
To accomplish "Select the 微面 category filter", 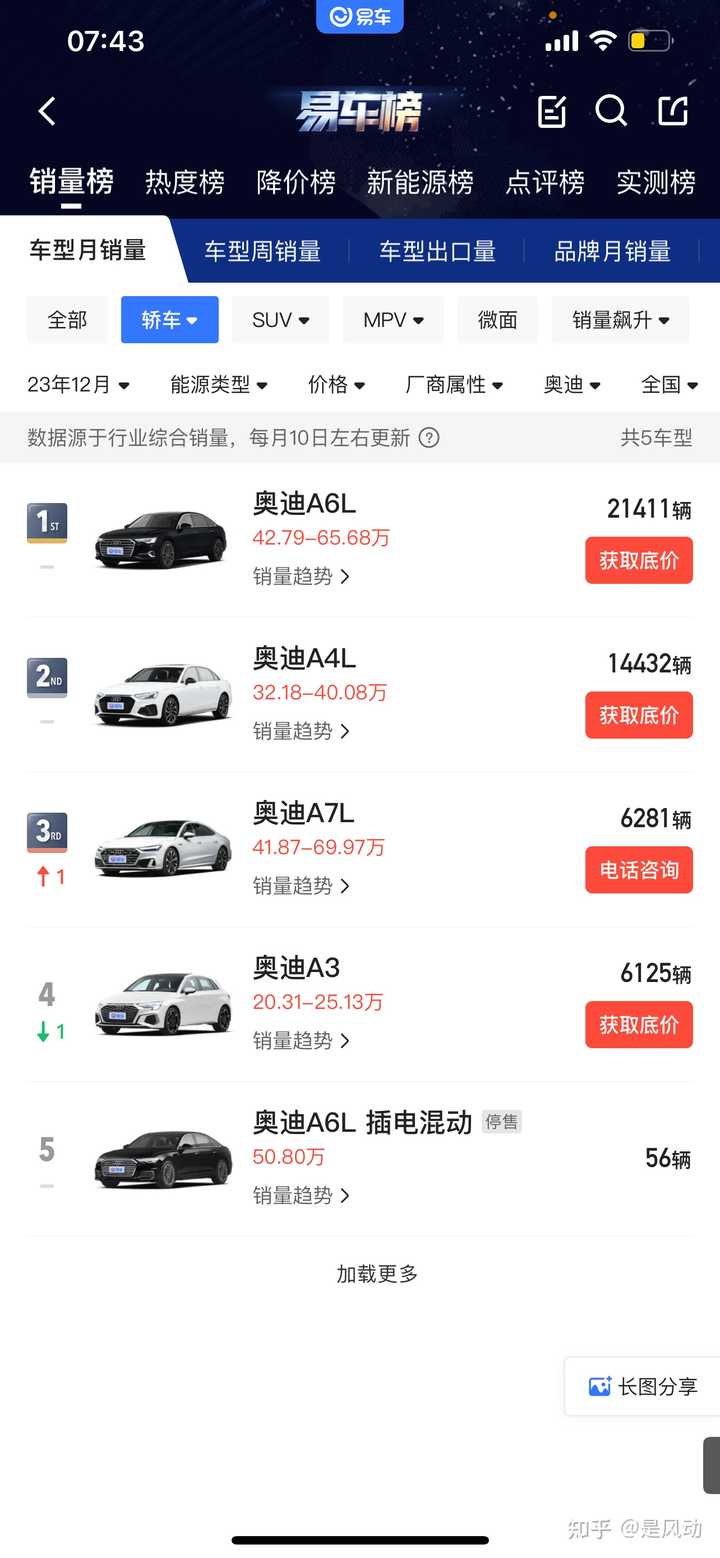I will [497, 319].
